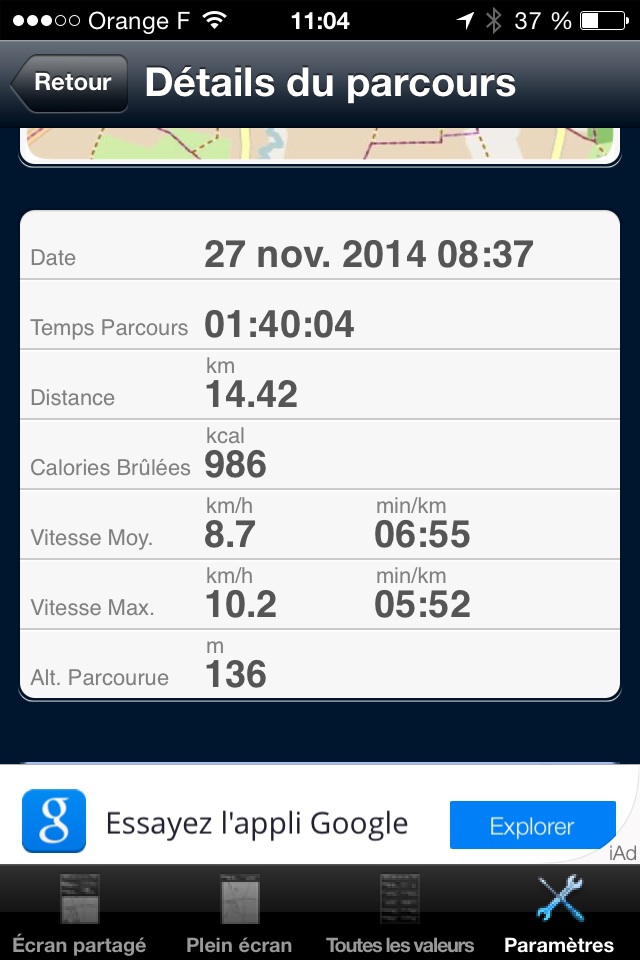Screen dimensions: 640x960
Task: Open the Paramètres tab
Action: pyautogui.click(x=559, y=913)
